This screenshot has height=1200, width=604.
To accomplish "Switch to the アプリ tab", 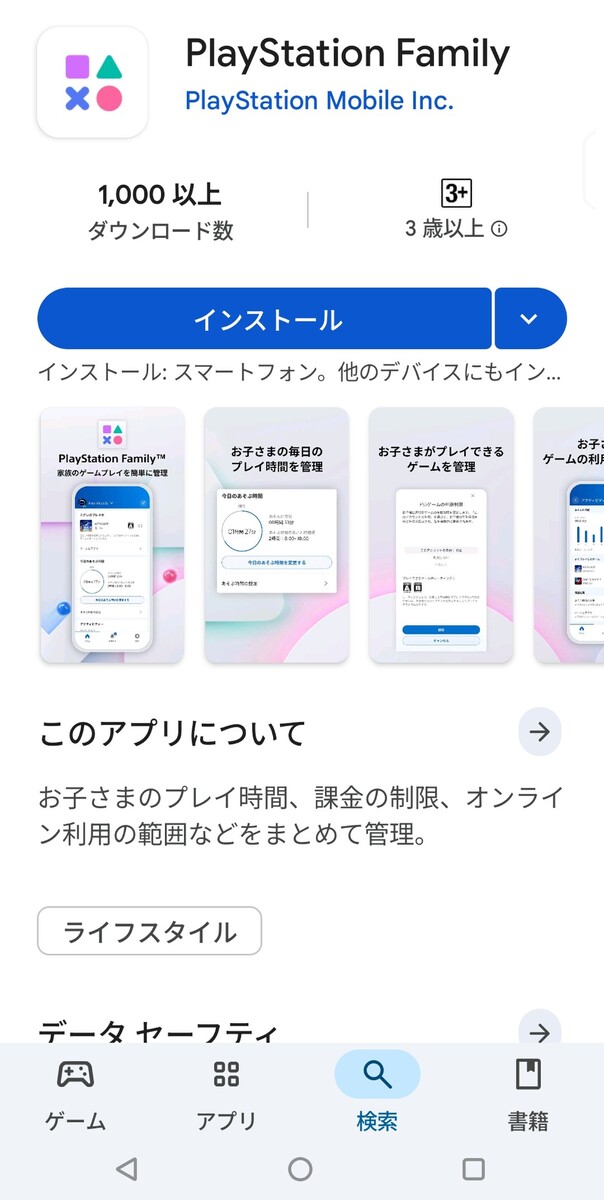I will coord(227,1094).
